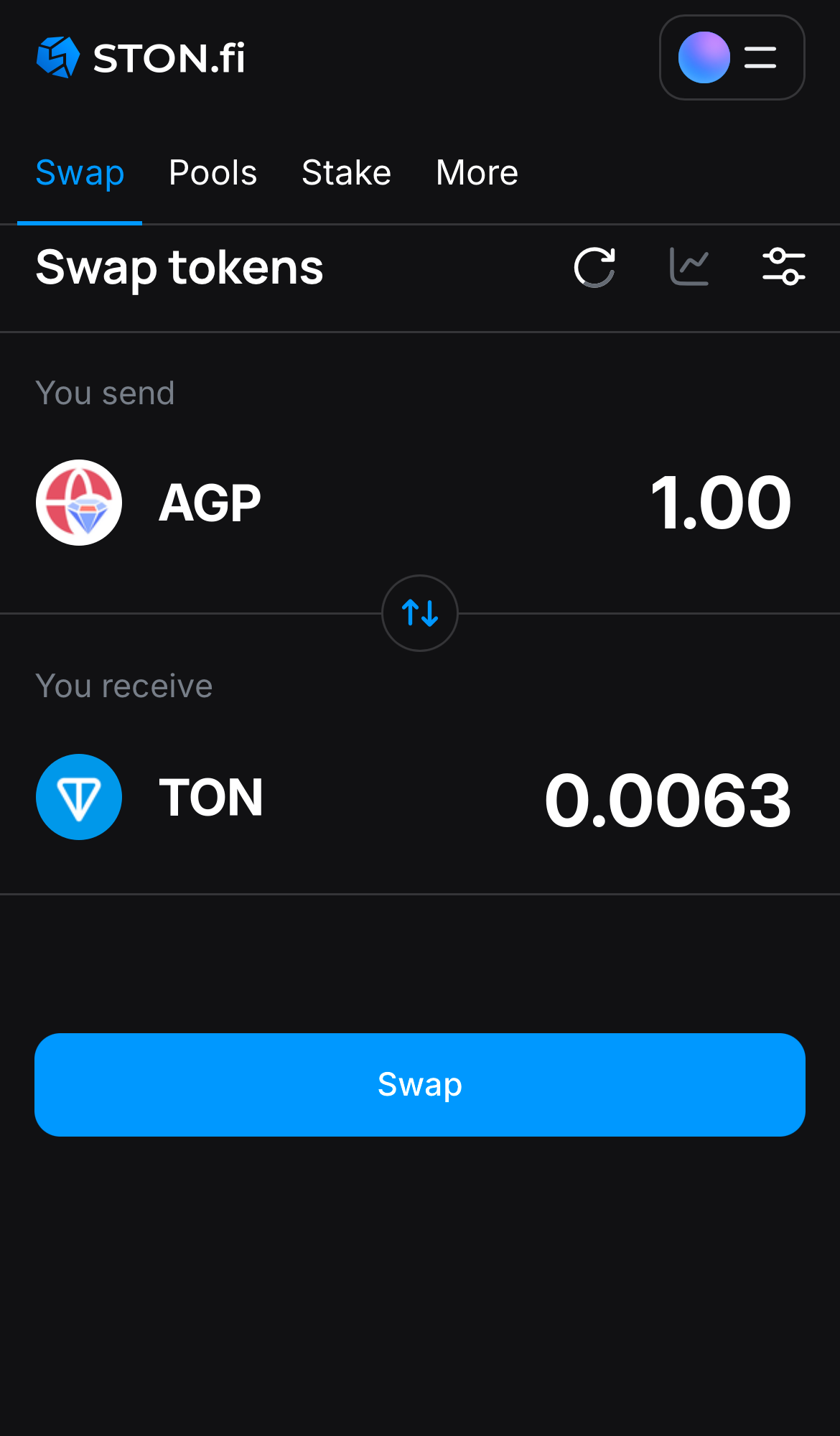This screenshot has width=840, height=1436.
Task: Select the Swap navigation tab
Action: 80,173
